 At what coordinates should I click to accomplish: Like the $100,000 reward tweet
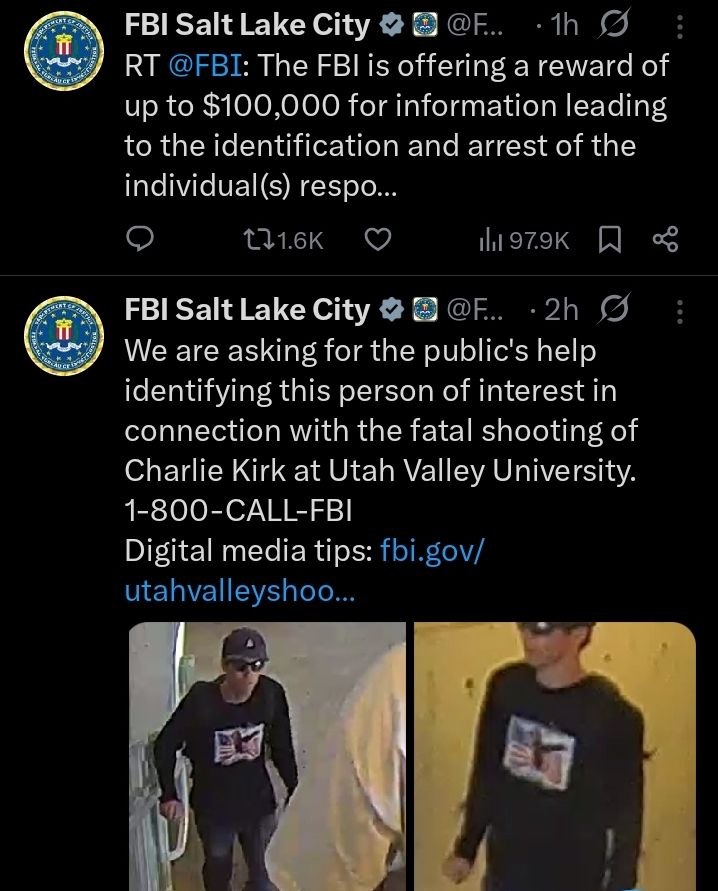376,239
